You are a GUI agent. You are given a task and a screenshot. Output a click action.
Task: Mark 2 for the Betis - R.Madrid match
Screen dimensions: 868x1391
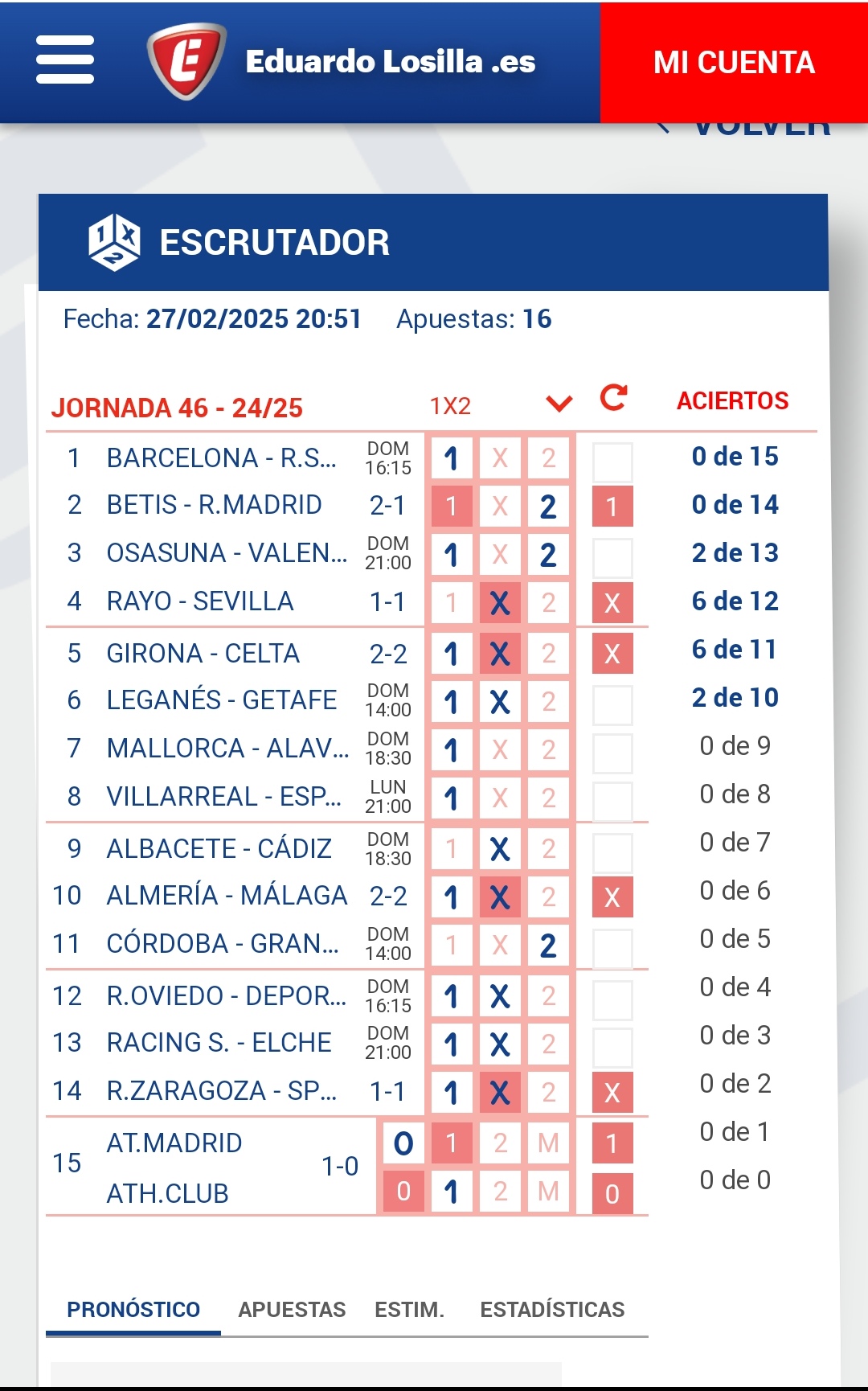tap(548, 507)
